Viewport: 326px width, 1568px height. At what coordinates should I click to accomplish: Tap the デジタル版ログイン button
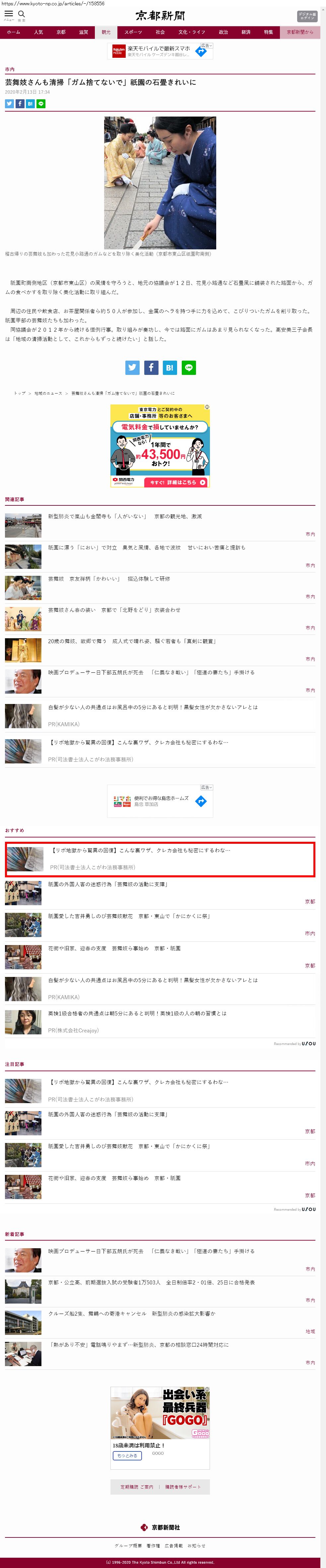(x=306, y=16)
